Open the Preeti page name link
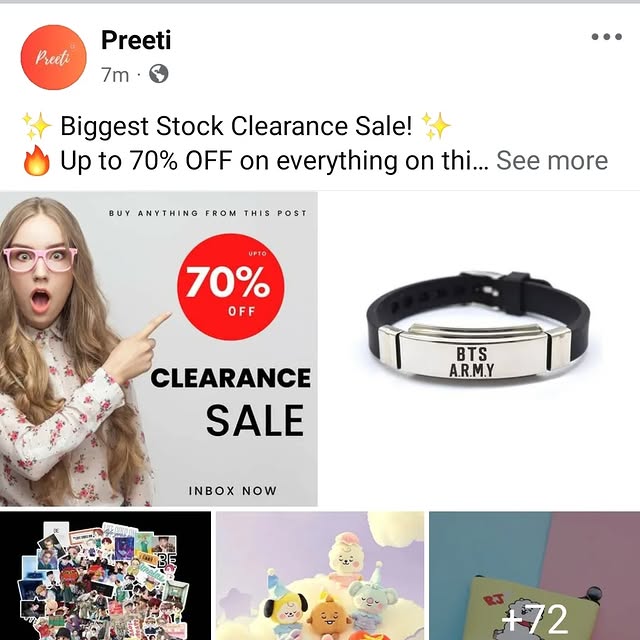The image size is (640, 640). [x=136, y=40]
